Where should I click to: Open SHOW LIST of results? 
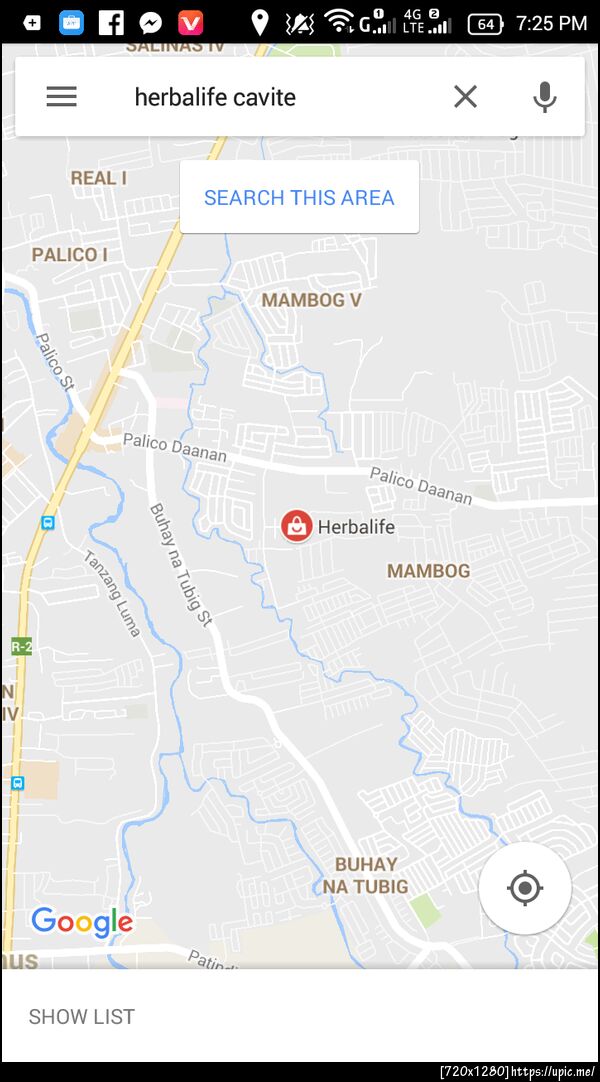point(82,1016)
